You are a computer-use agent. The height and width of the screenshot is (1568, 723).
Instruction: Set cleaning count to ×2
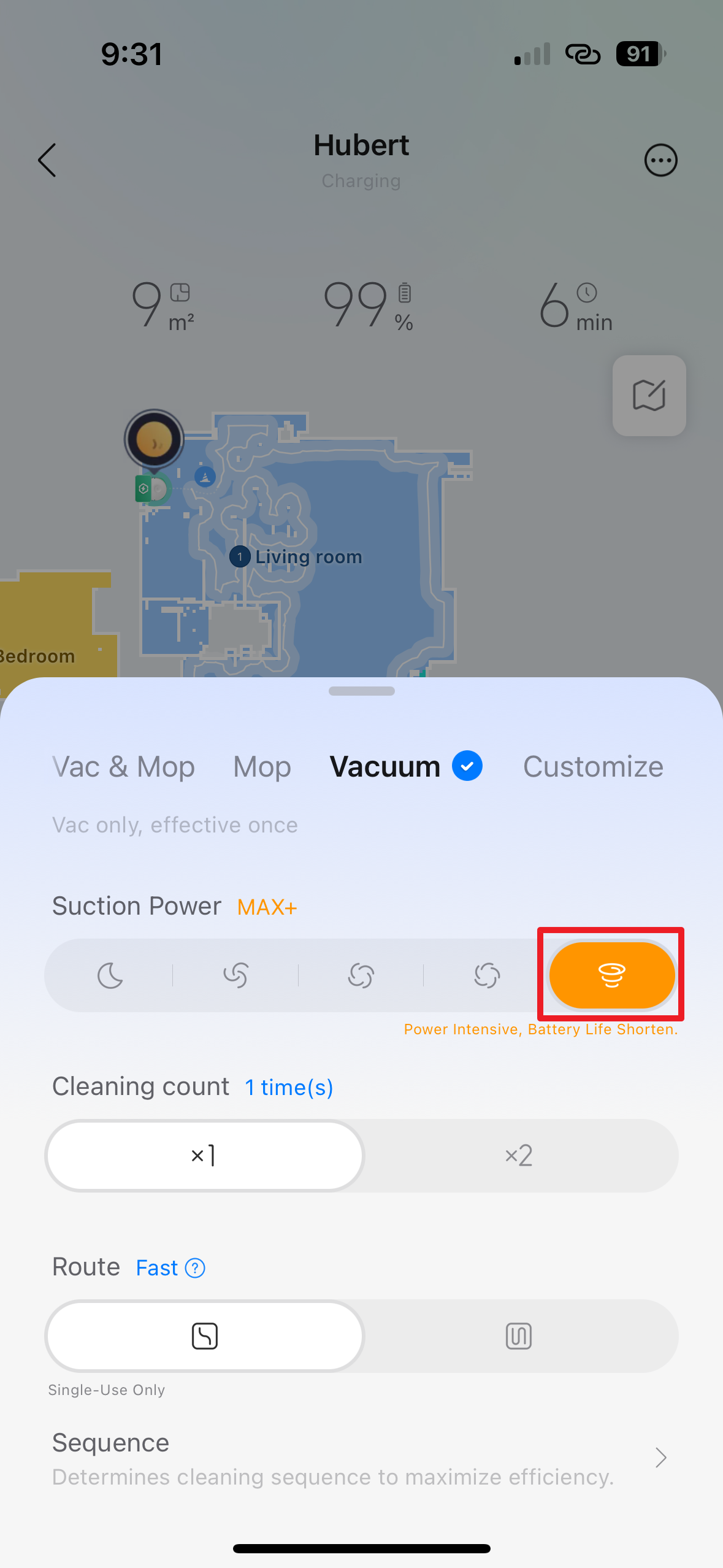click(519, 1156)
